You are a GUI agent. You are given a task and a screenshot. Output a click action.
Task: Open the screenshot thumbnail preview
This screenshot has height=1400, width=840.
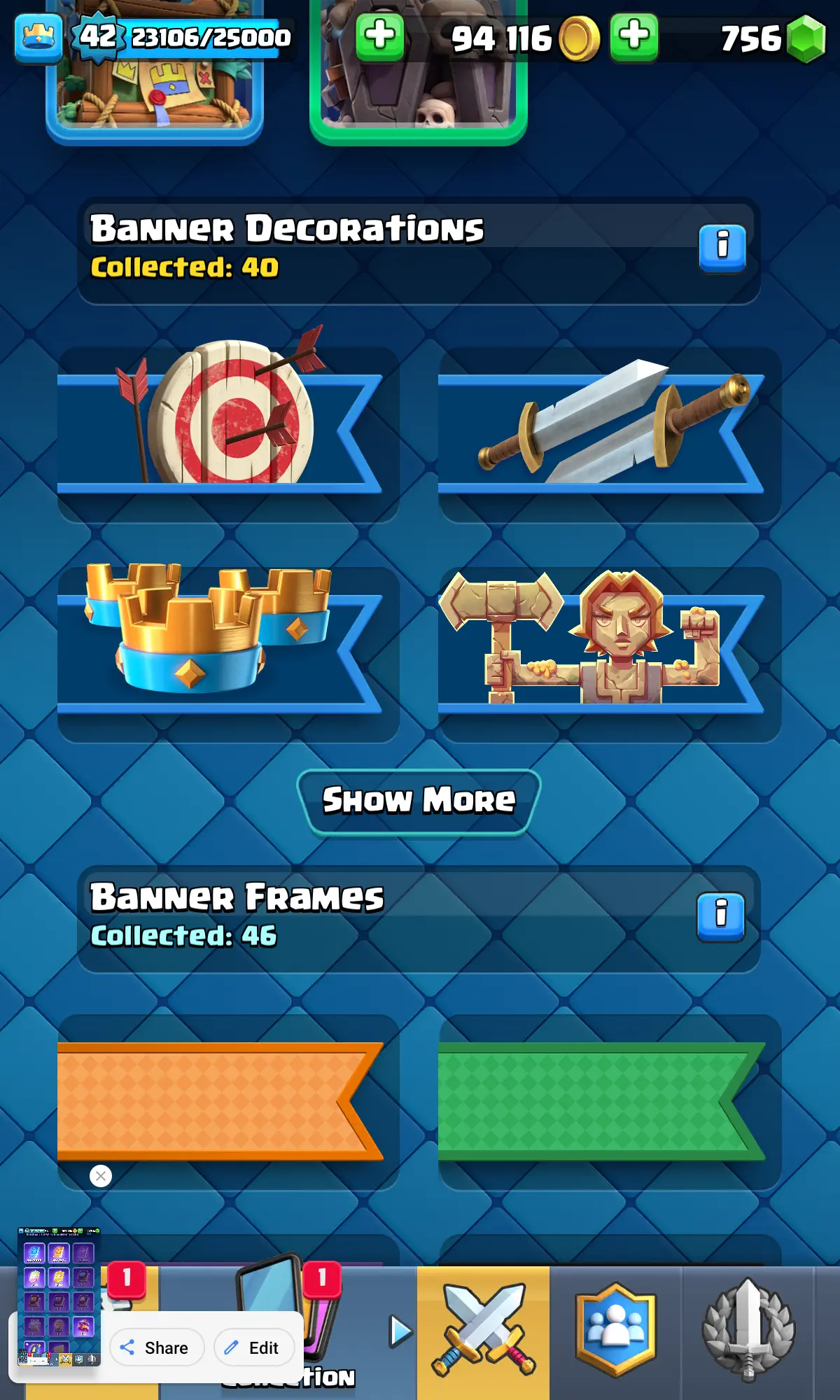59,1295
